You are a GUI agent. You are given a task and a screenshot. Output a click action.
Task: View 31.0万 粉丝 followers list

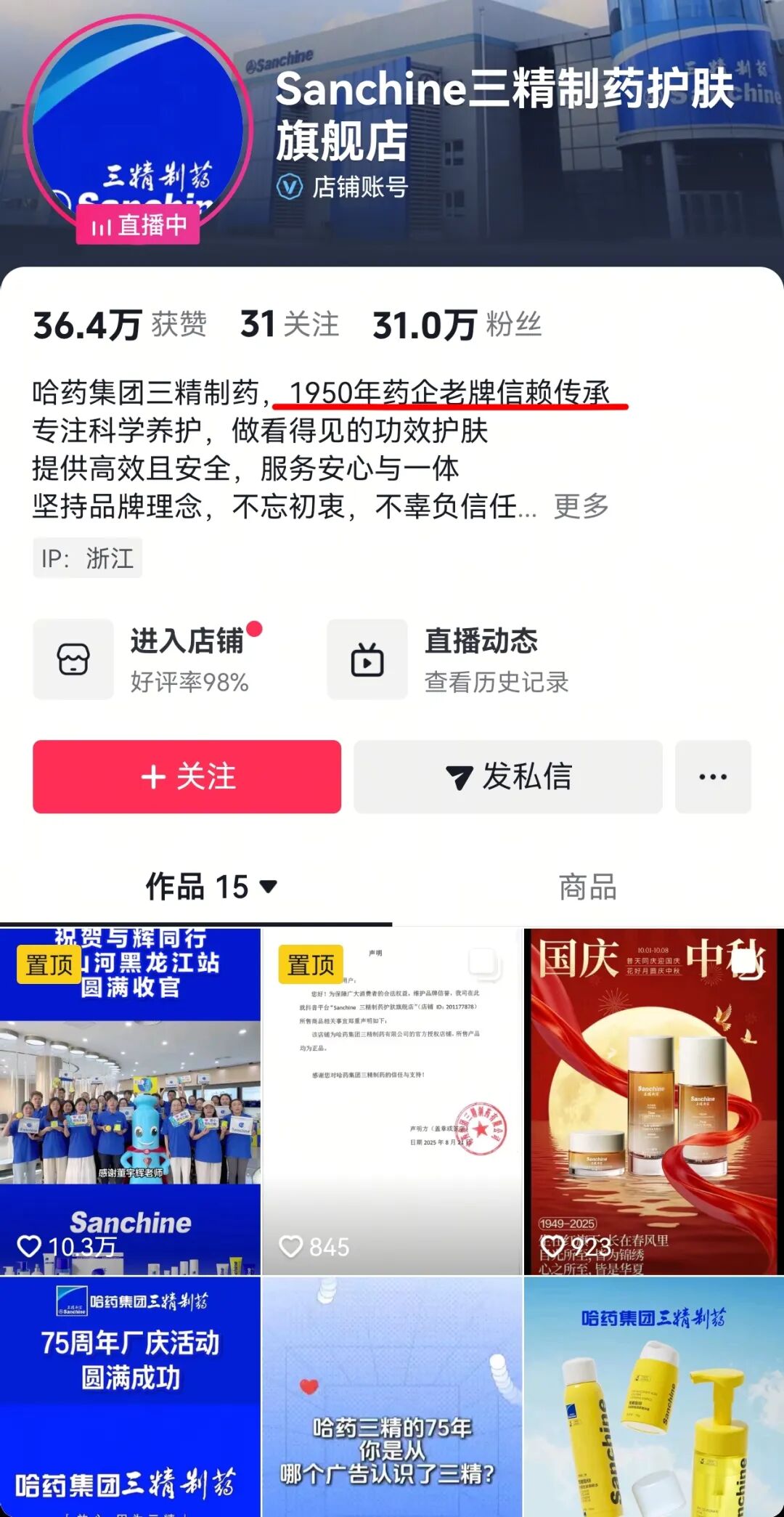(457, 325)
